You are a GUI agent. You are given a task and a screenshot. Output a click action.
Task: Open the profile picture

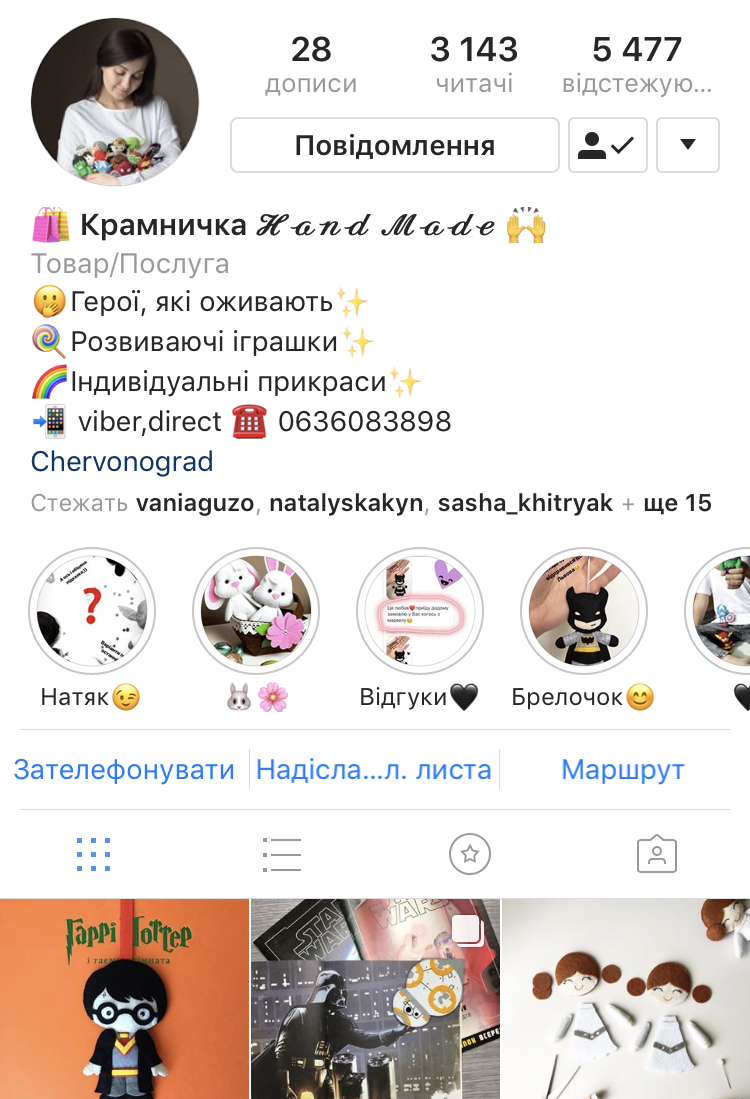pyautogui.click(x=115, y=102)
